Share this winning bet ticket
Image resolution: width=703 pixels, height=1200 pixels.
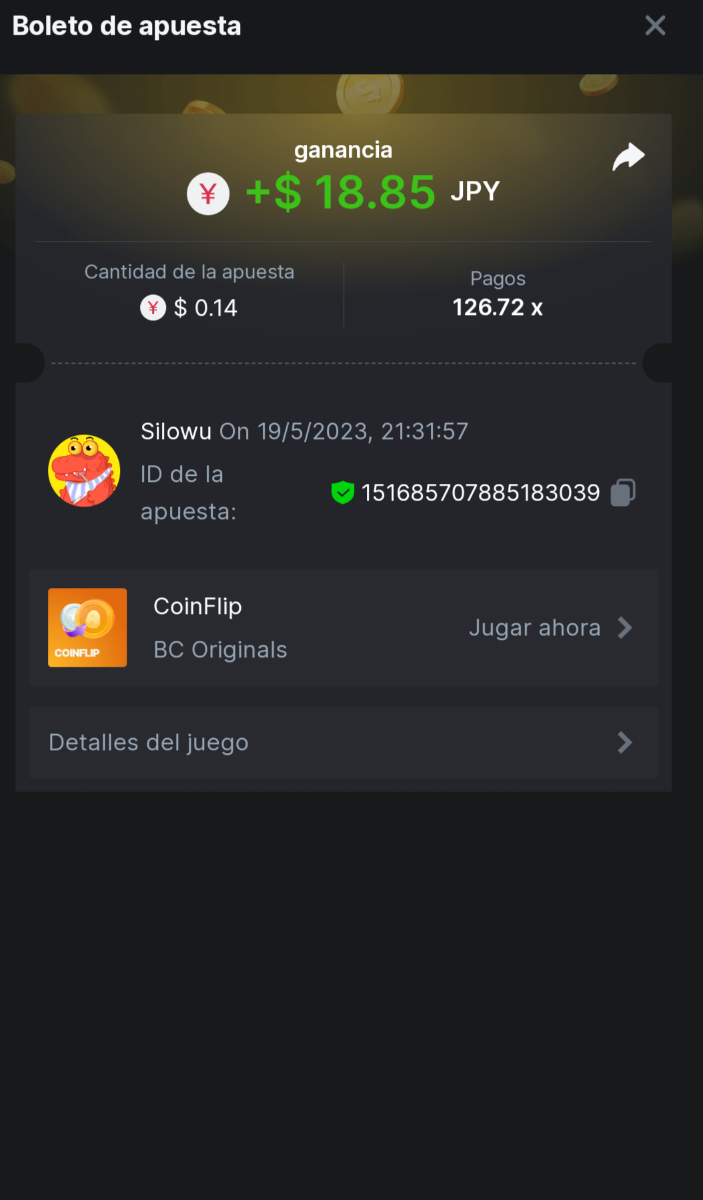coord(628,157)
